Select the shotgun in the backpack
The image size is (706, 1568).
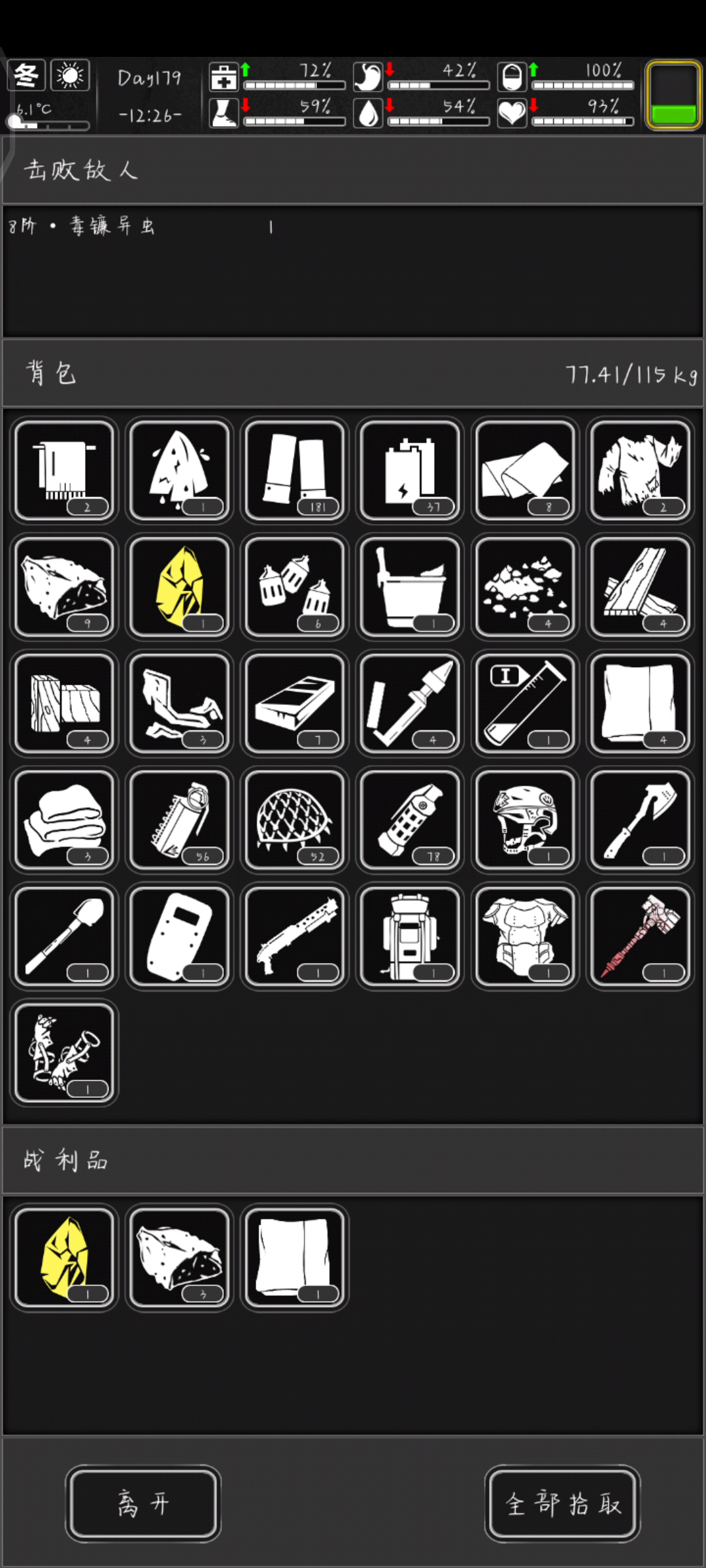click(294, 936)
